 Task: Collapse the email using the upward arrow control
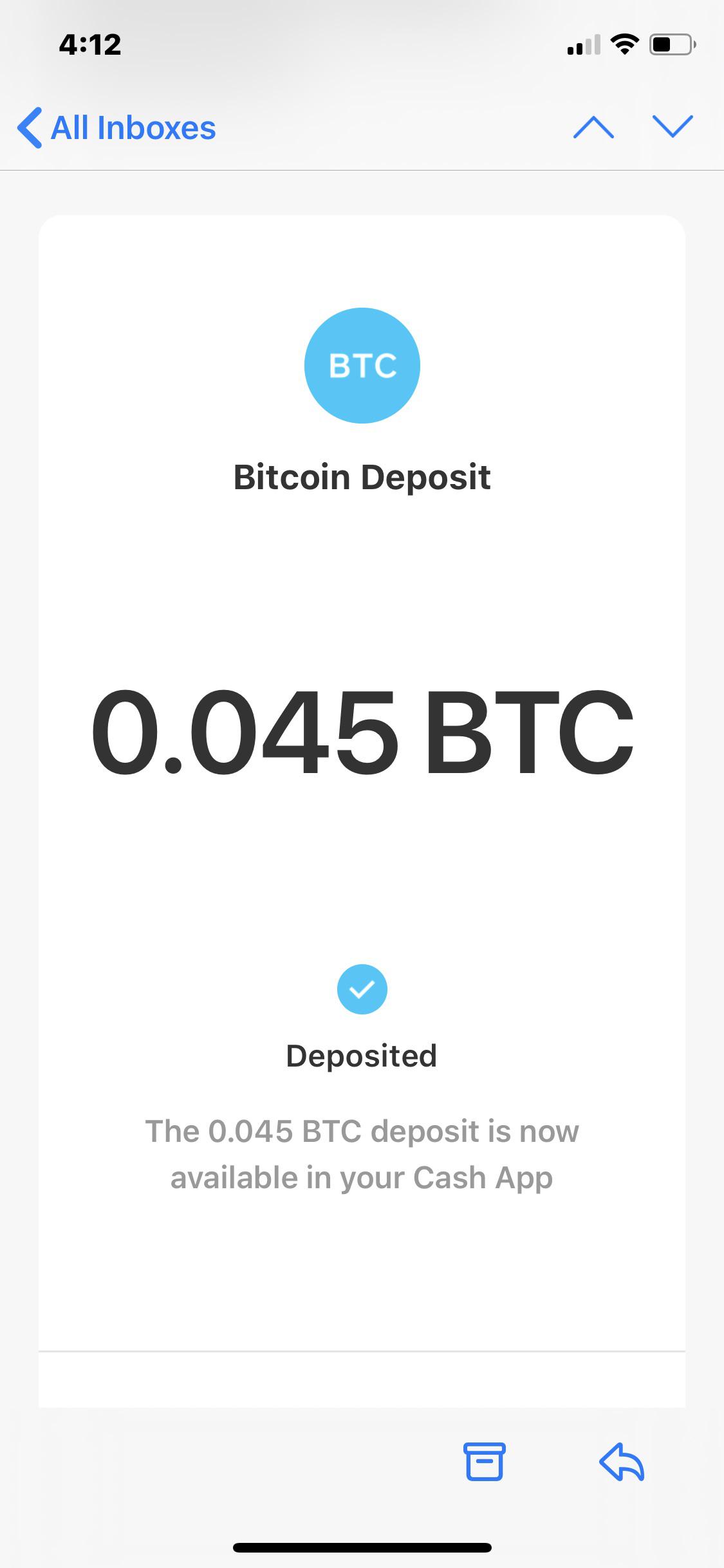[x=593, y=127]
